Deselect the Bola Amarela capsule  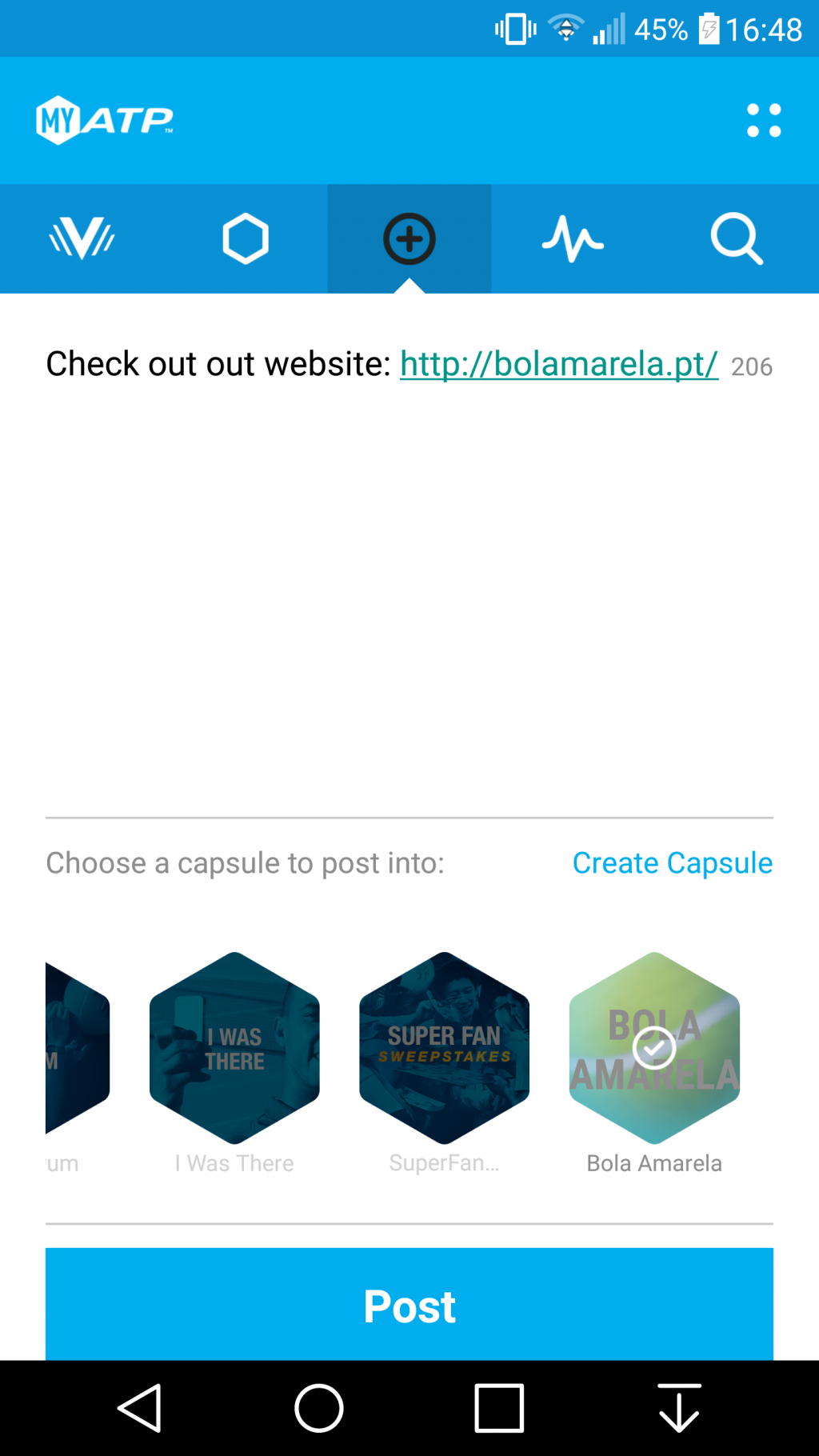point(654,1048)
